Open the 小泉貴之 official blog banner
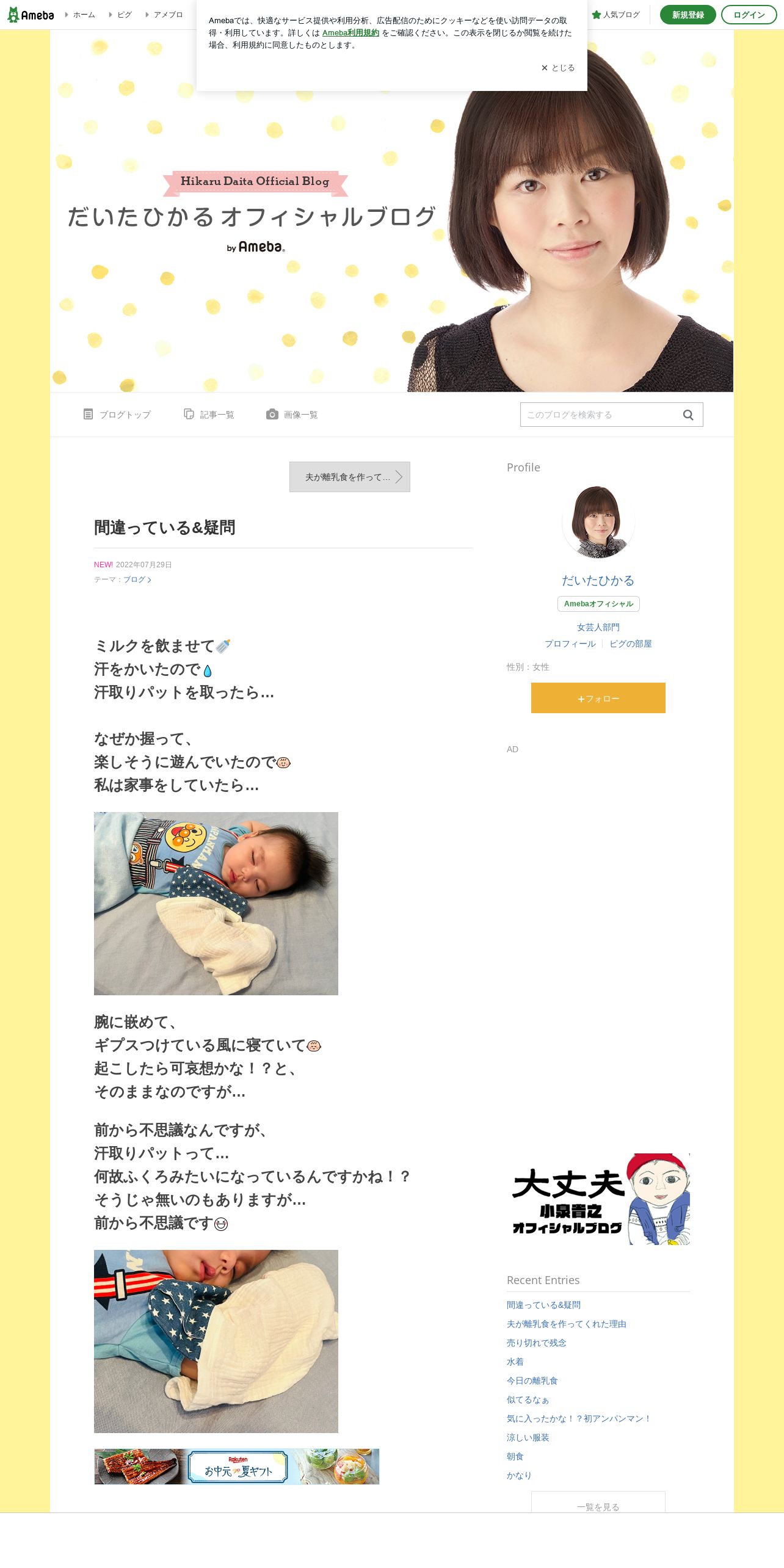784x1568 pixels. click(x=598, y=1199)
